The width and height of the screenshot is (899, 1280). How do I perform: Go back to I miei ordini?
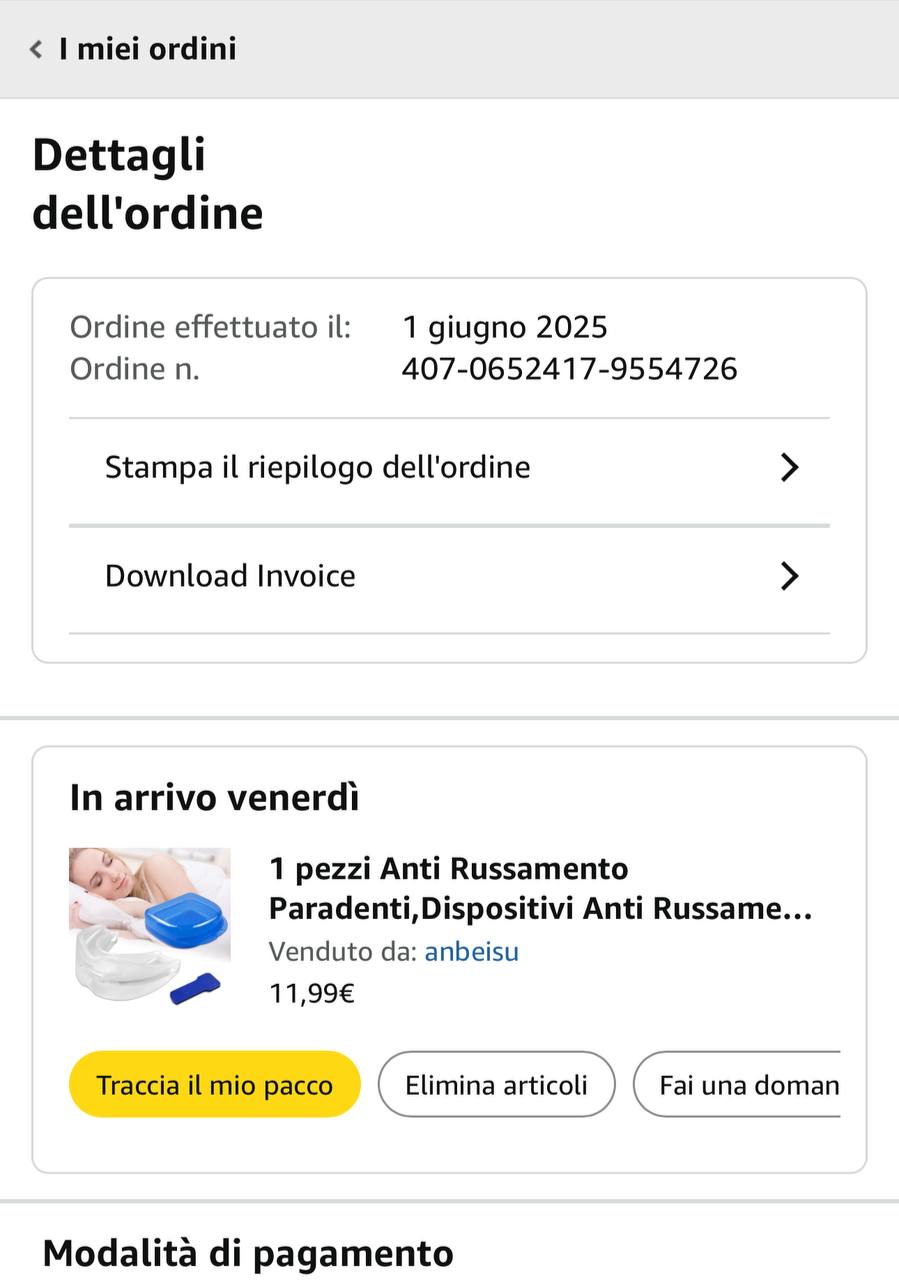(x=134, y=49)
